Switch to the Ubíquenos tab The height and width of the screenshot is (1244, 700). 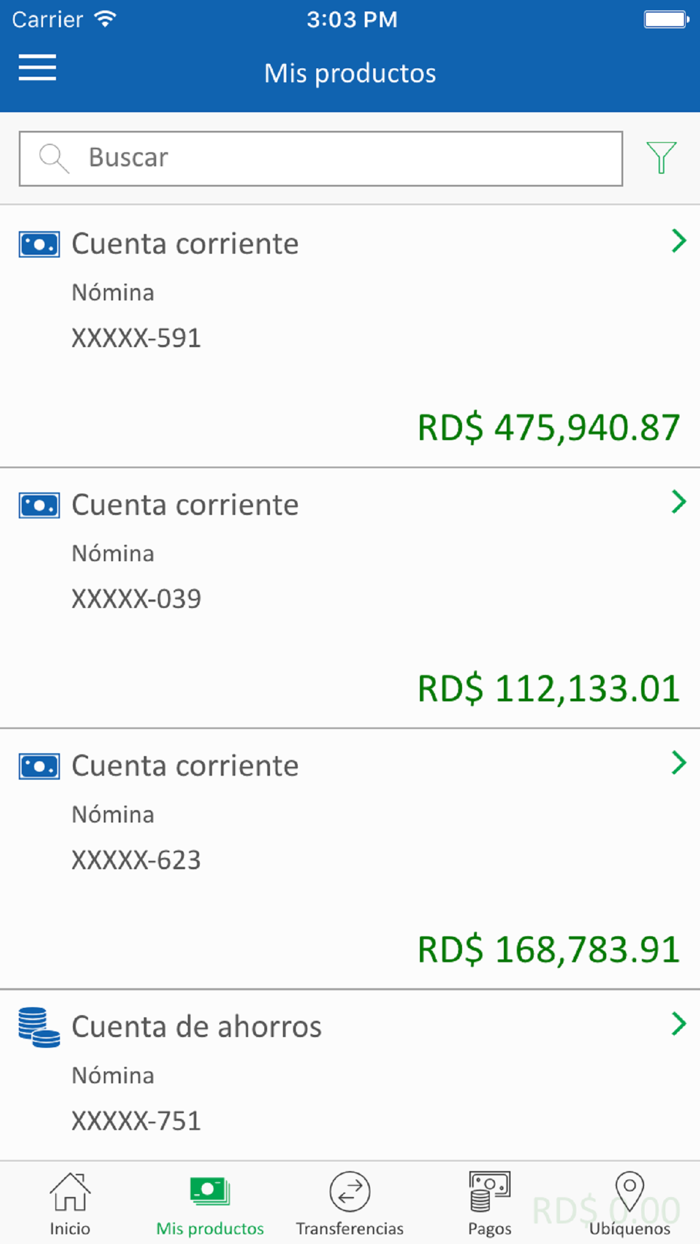pyautogui.click(x=629, y=1203)
